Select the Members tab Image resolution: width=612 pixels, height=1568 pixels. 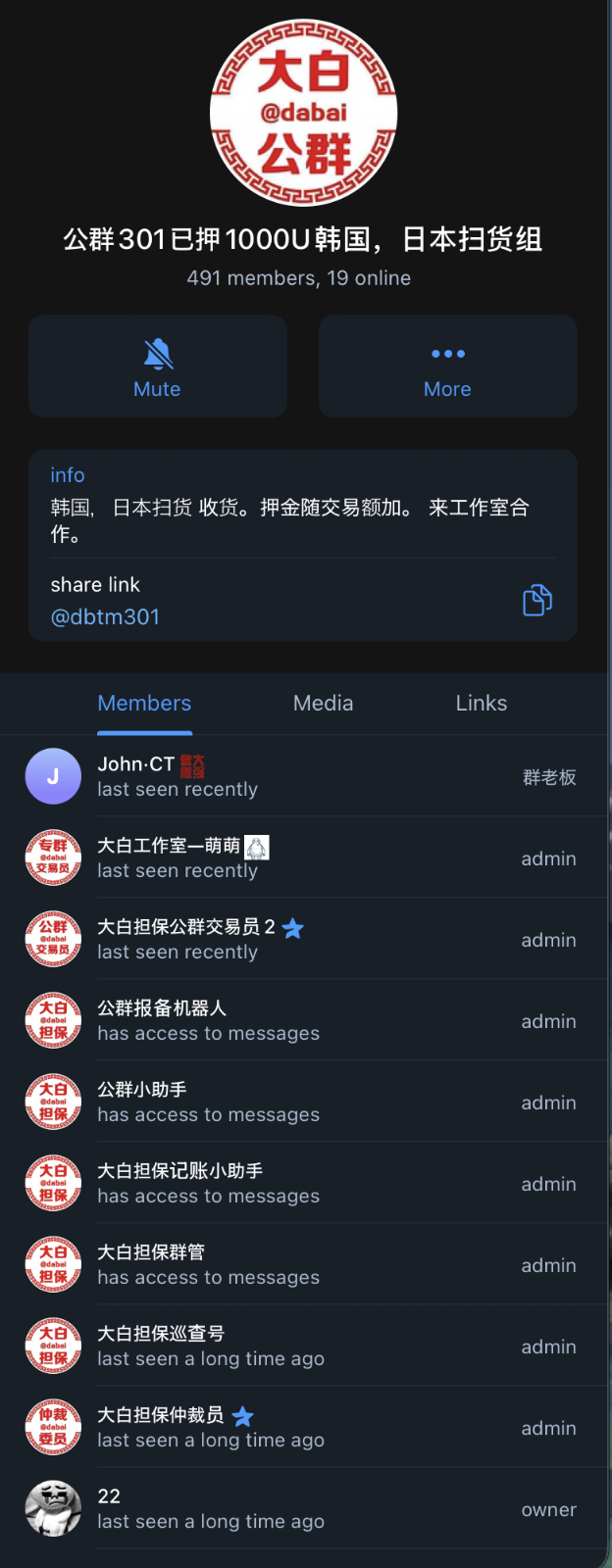click(x=144, y=704)
